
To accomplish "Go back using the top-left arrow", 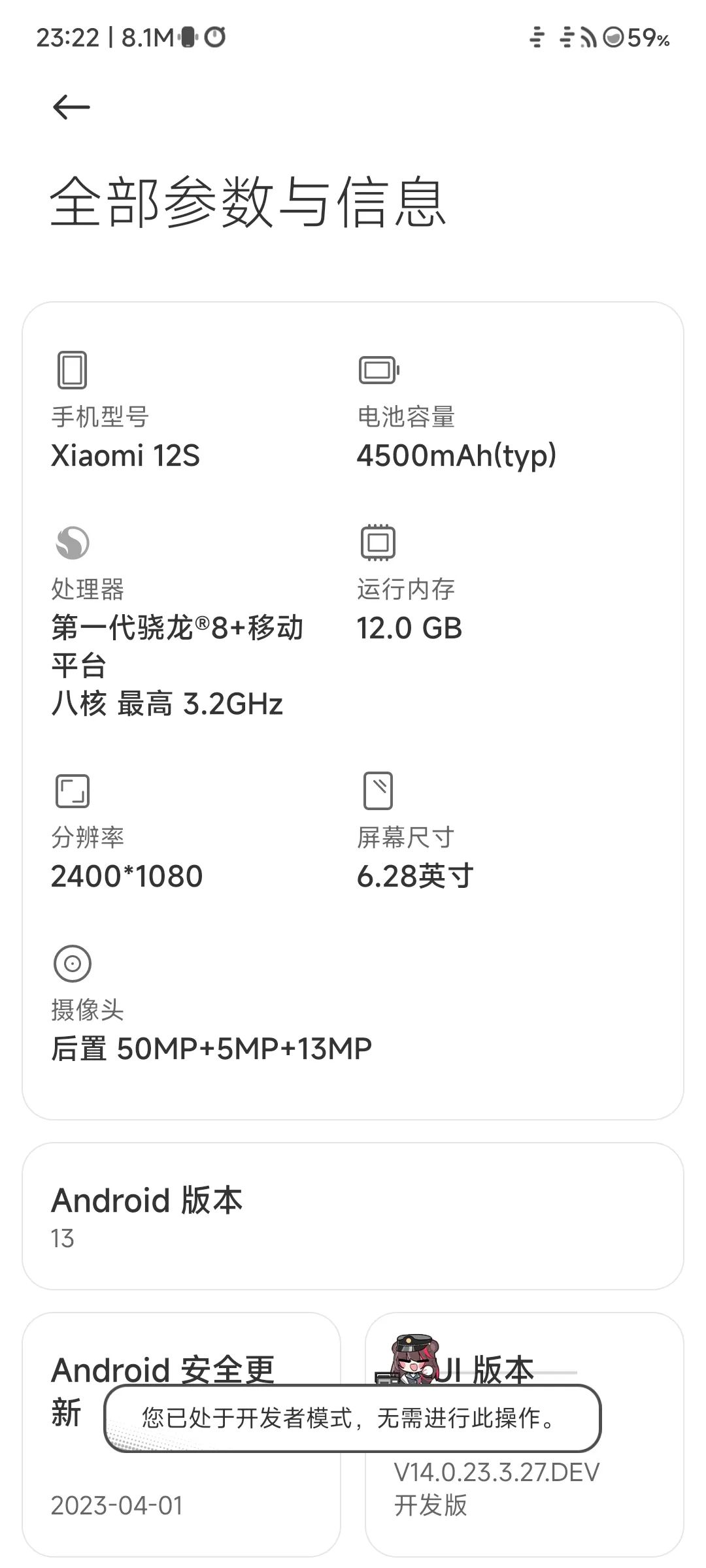I will click(71, 107).
